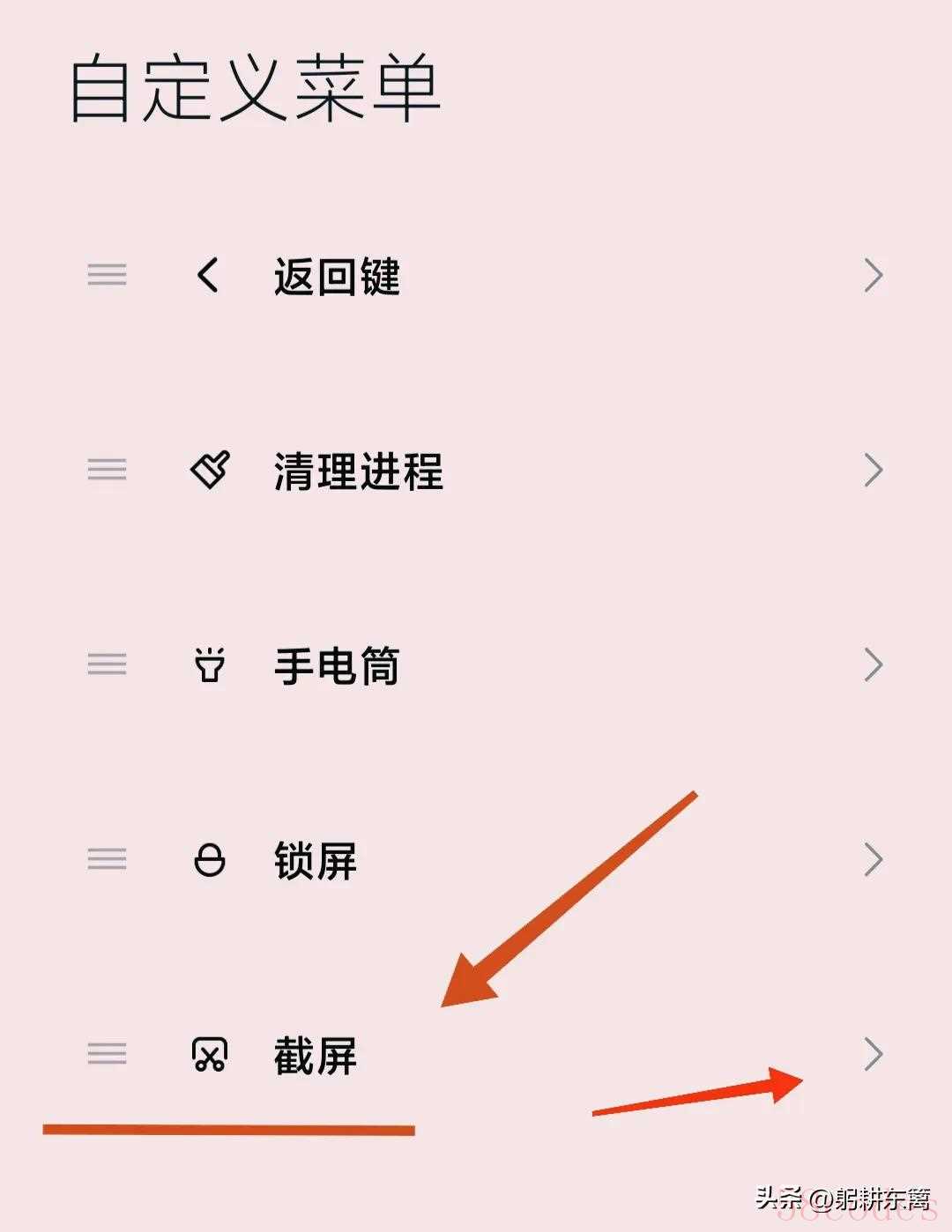The width and height of the screenshot is (952, 1232).
Task: Open the 锁屏 row
Action: pyautogui.click(x=476, y=860)
